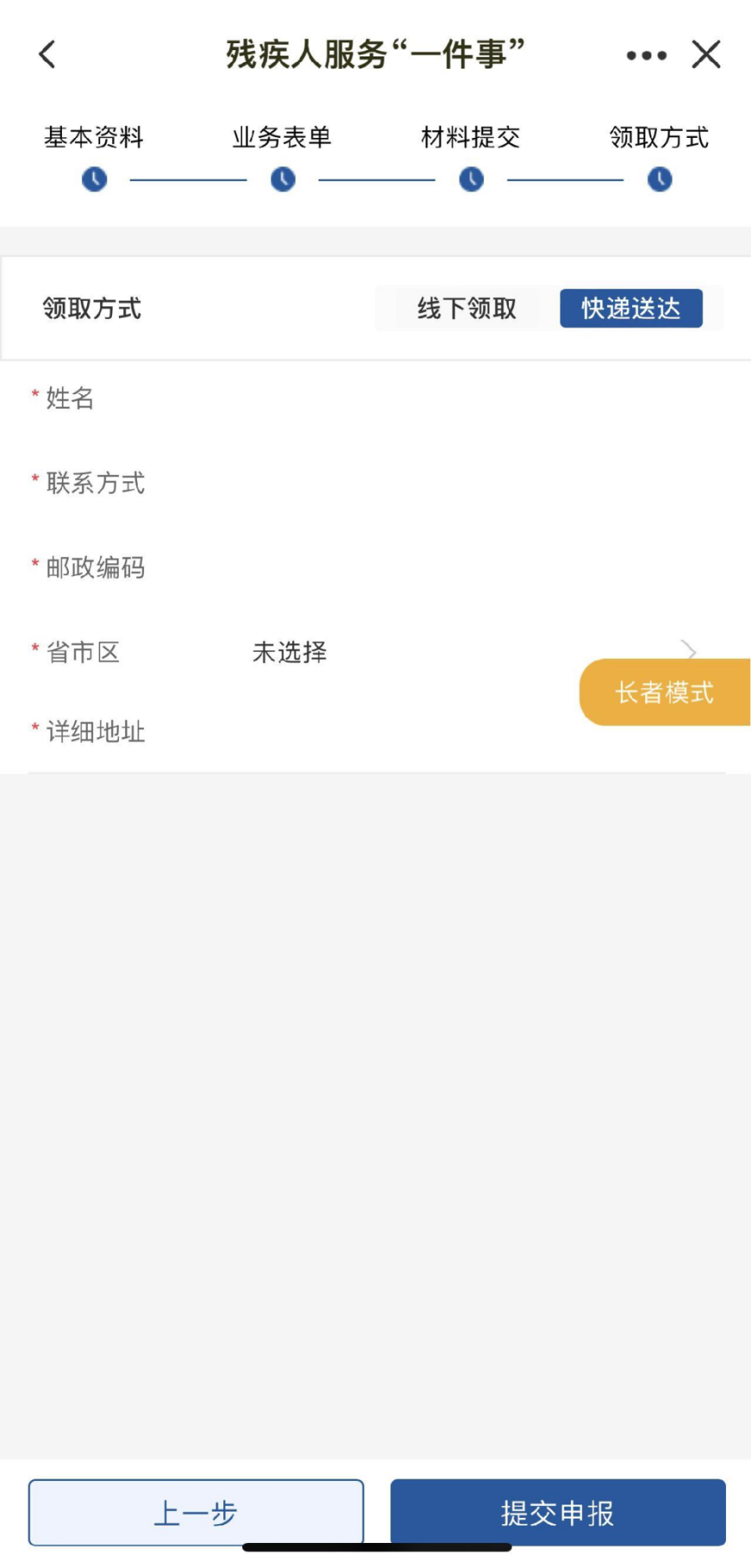Screen dimensions: 751x1568
Task: Go back using the top-left arrow
Action: pos(48,55)
